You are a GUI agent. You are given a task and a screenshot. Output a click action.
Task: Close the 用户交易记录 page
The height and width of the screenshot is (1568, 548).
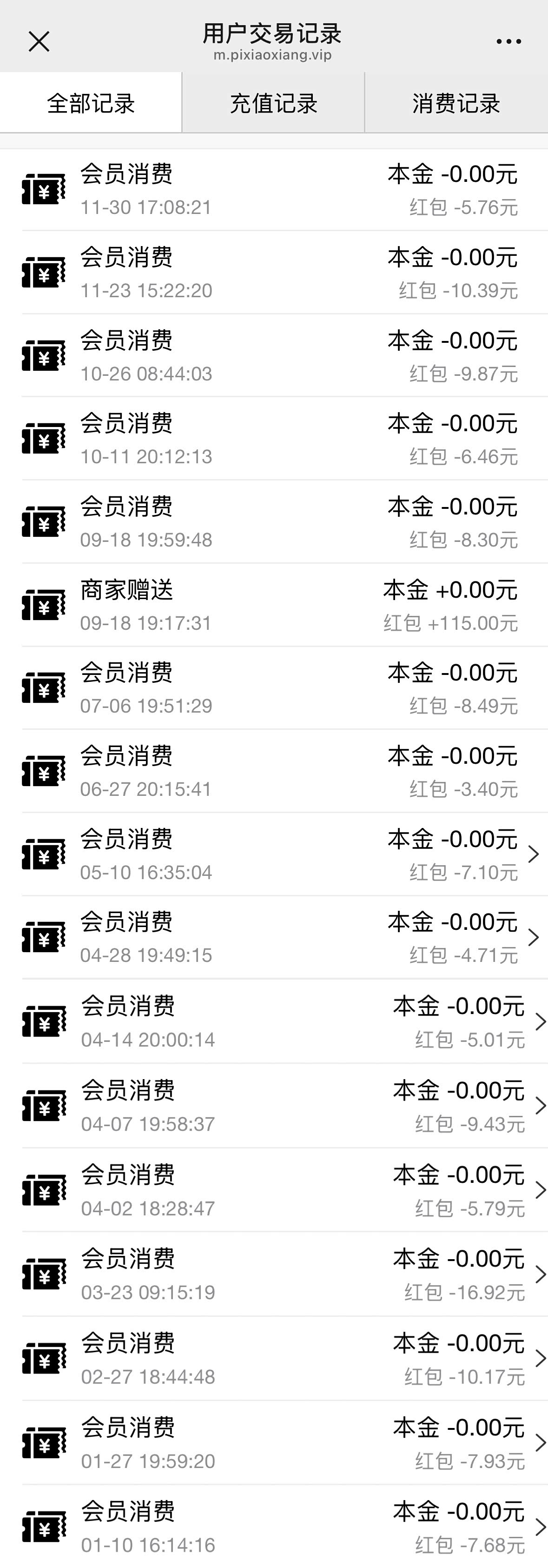pos(39,41)
